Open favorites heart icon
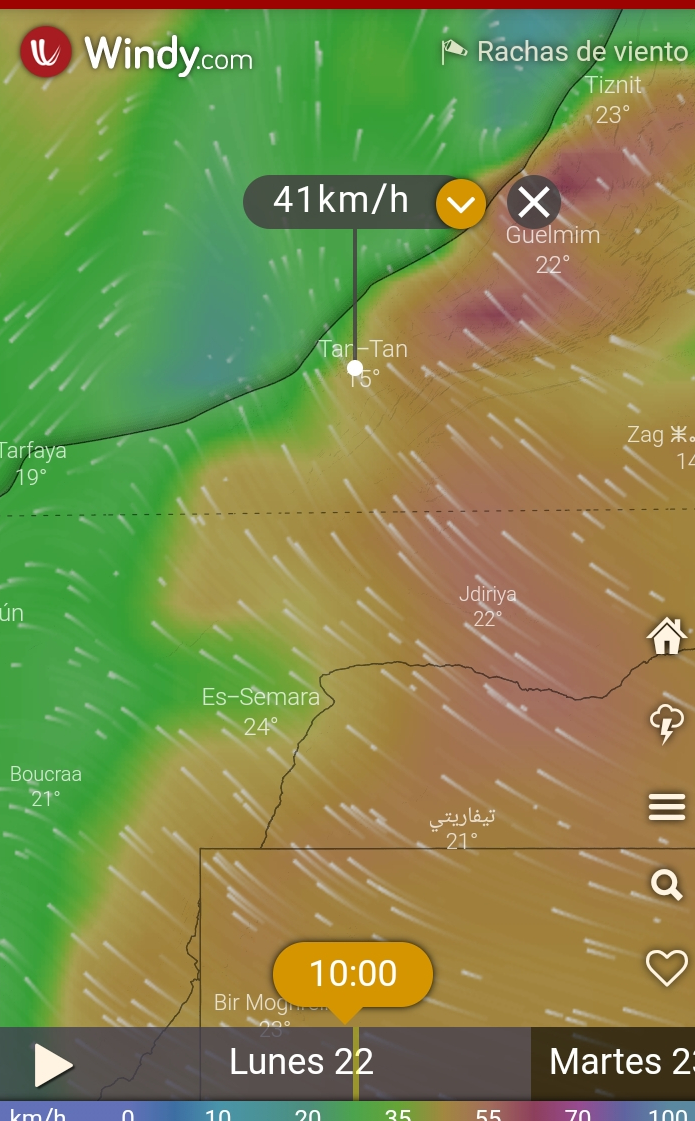The width and height of the screenshot is (695, 1121). [x=666, y=968]
